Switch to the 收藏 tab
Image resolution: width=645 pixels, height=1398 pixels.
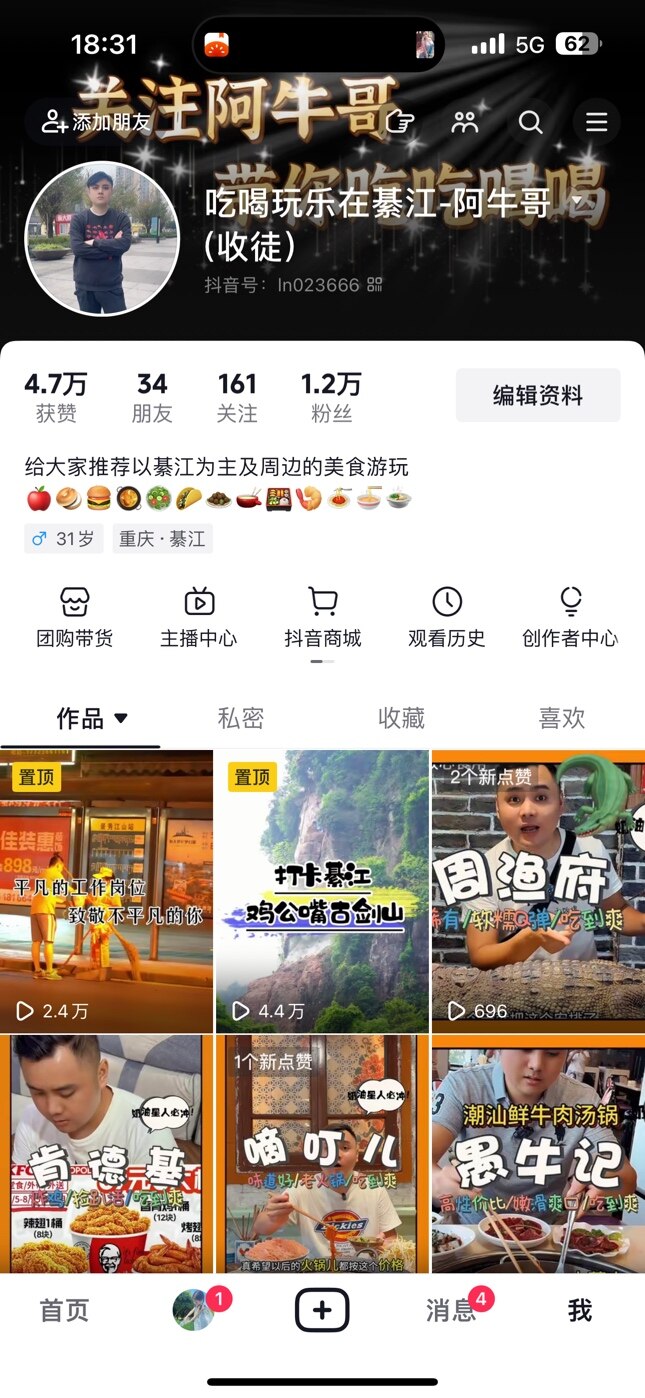[x=401, y=718]
